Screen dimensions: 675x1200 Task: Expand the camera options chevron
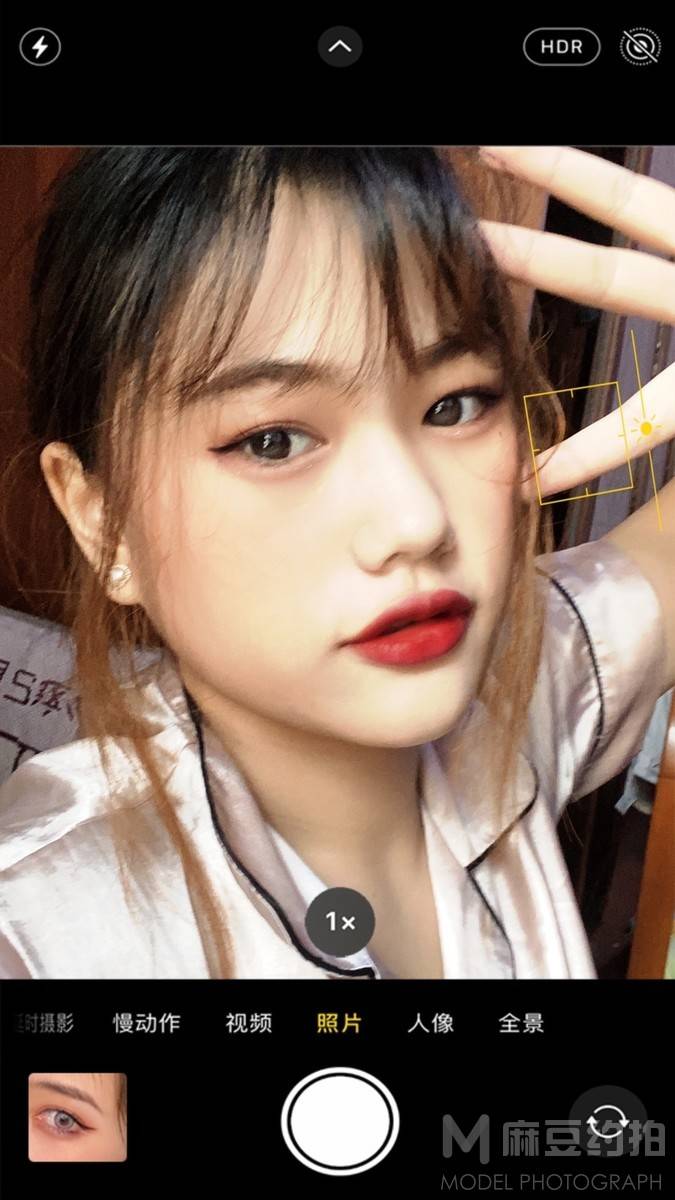[x=340, y=46]
